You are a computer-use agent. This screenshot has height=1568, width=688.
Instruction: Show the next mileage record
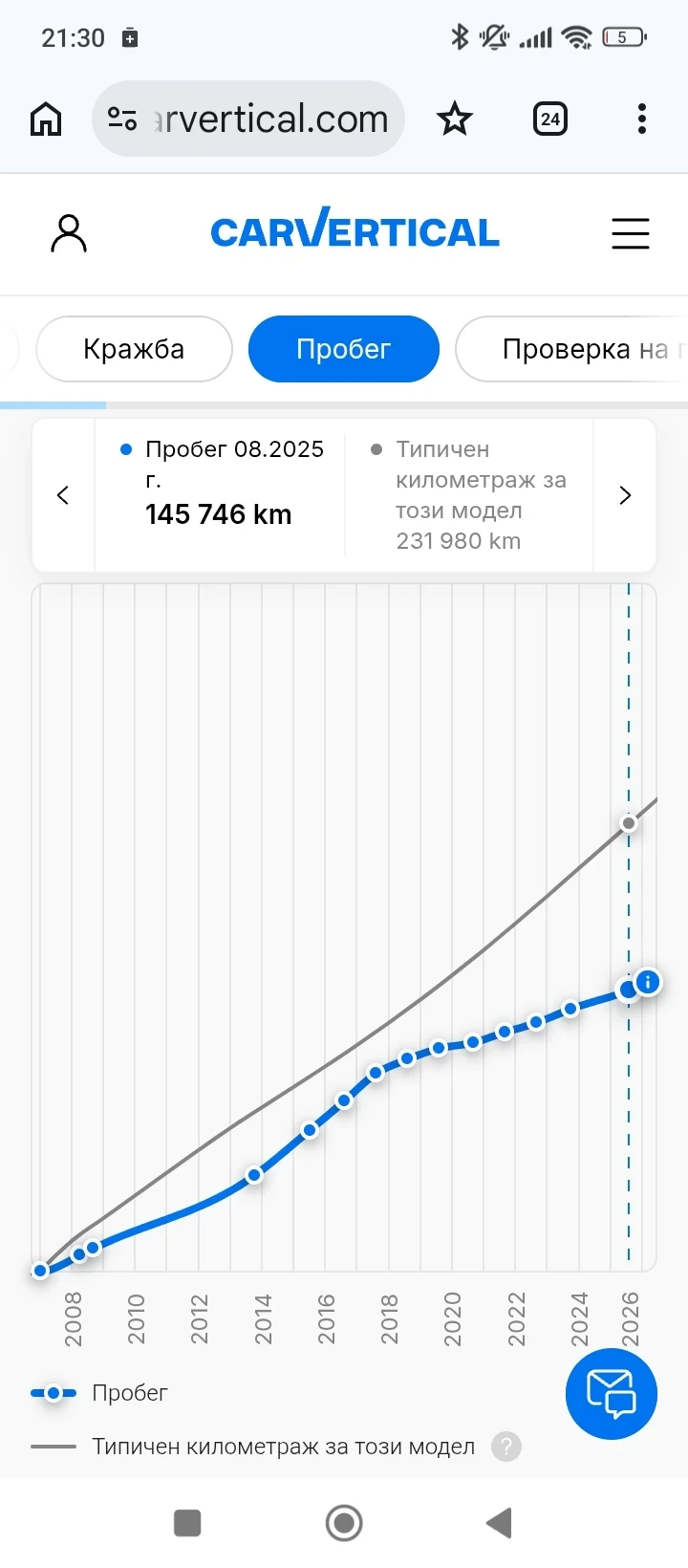625,495
